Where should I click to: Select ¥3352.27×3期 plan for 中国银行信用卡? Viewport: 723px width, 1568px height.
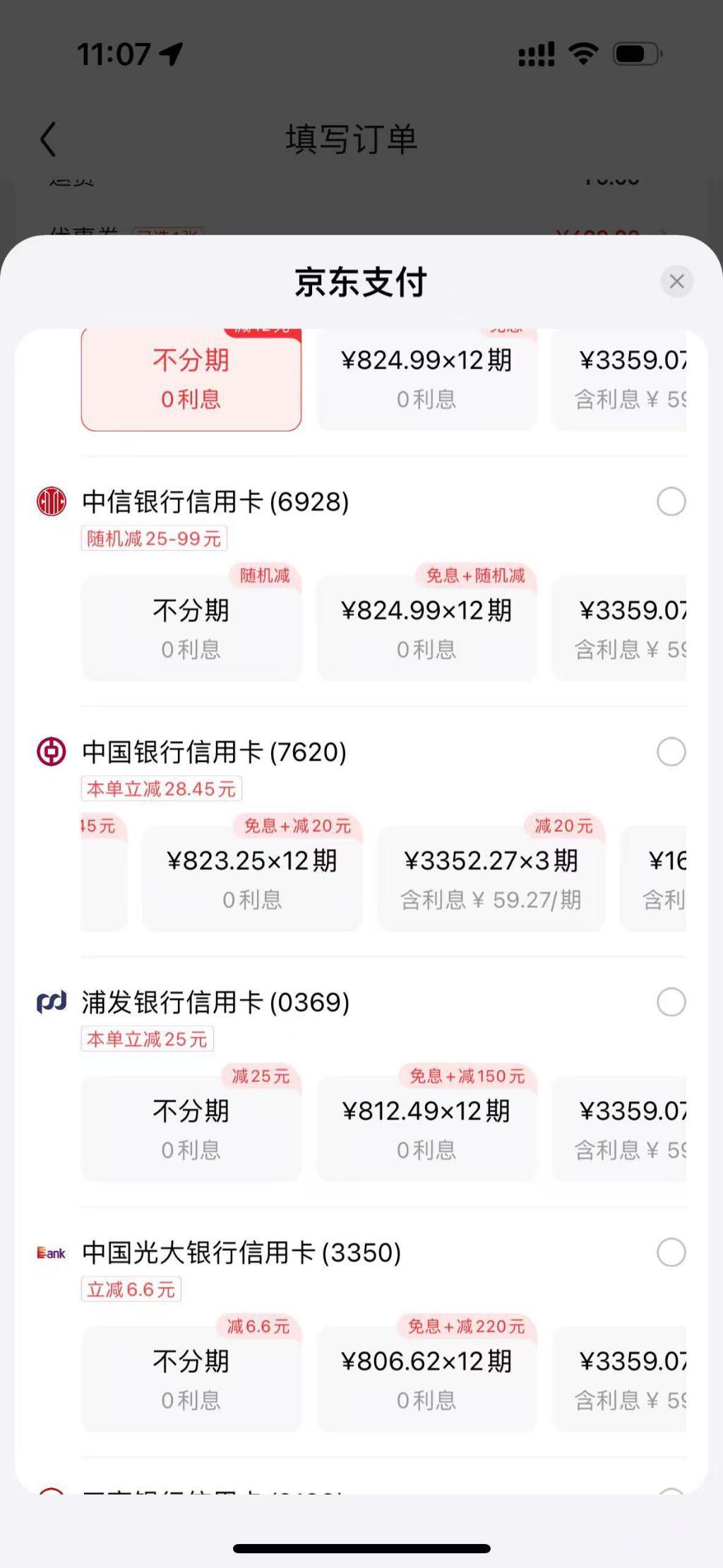(x=491, y=878)
